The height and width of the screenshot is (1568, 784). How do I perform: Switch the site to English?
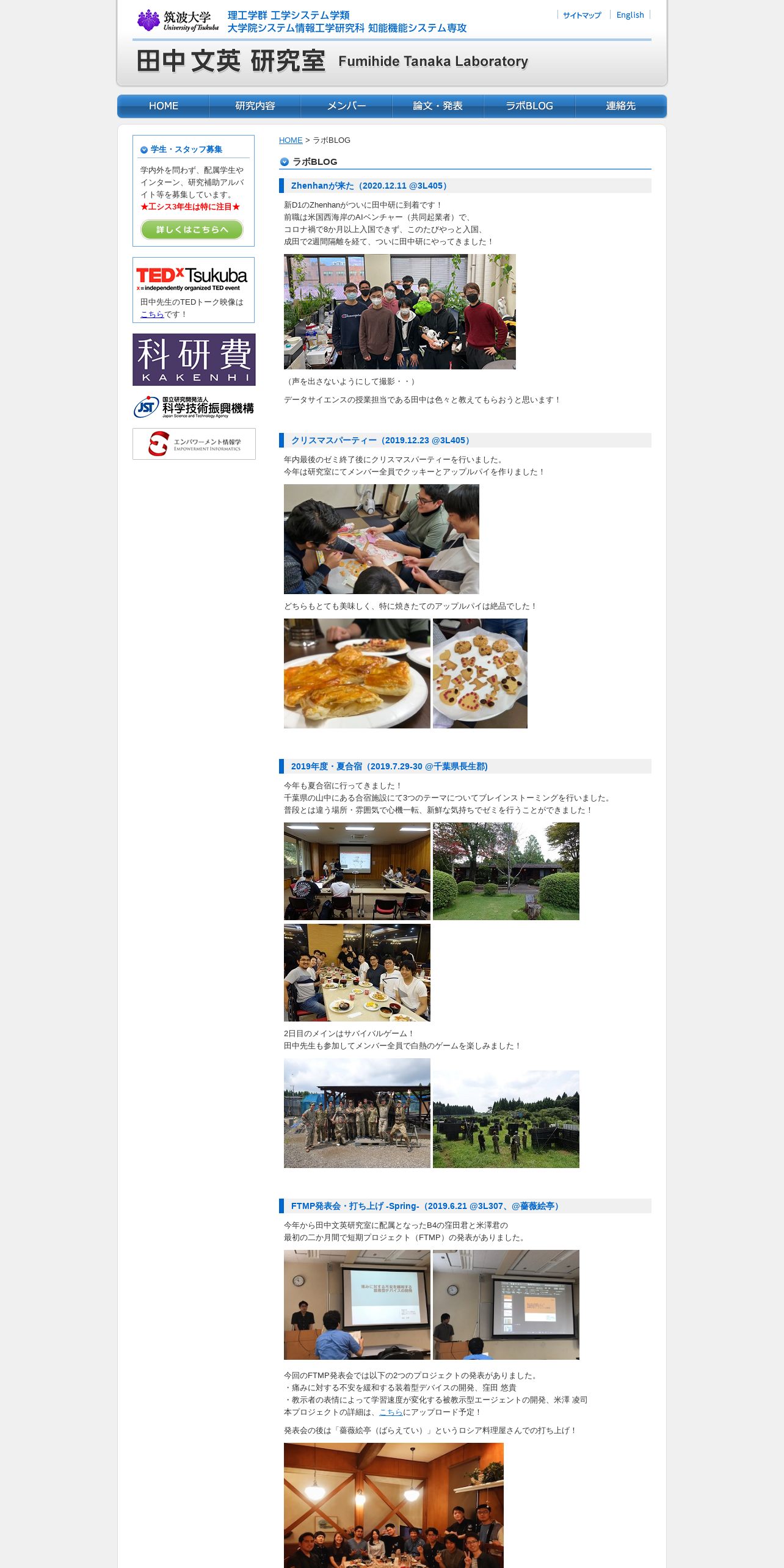(630, 15)
